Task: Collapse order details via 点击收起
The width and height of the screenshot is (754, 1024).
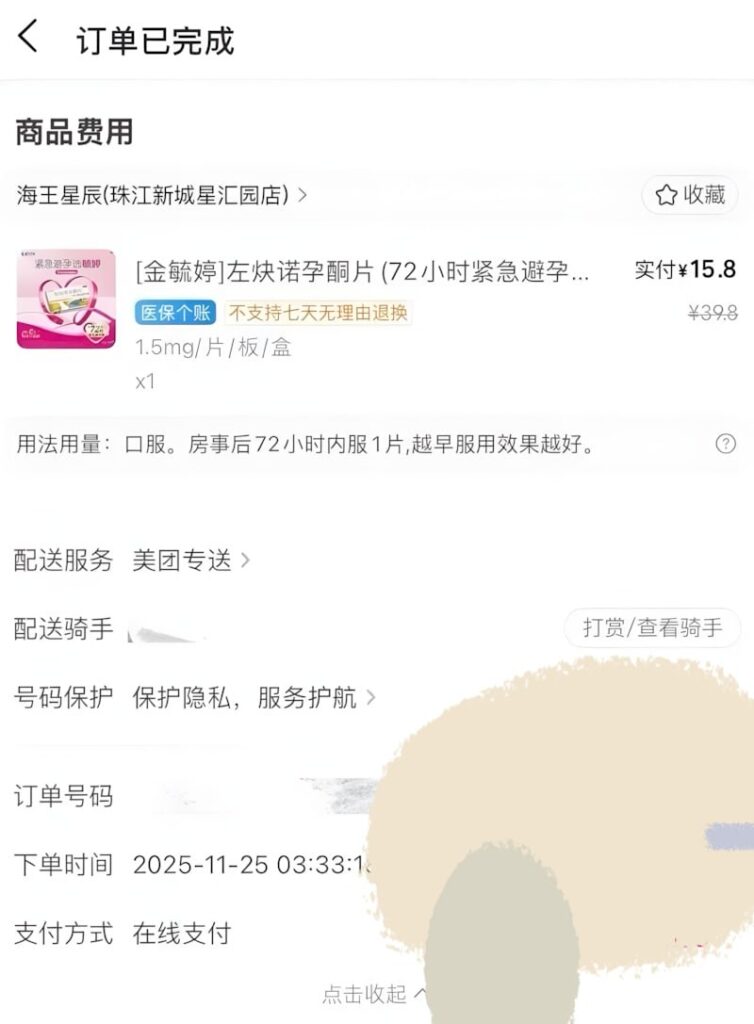Action: (x=372, y=994)
